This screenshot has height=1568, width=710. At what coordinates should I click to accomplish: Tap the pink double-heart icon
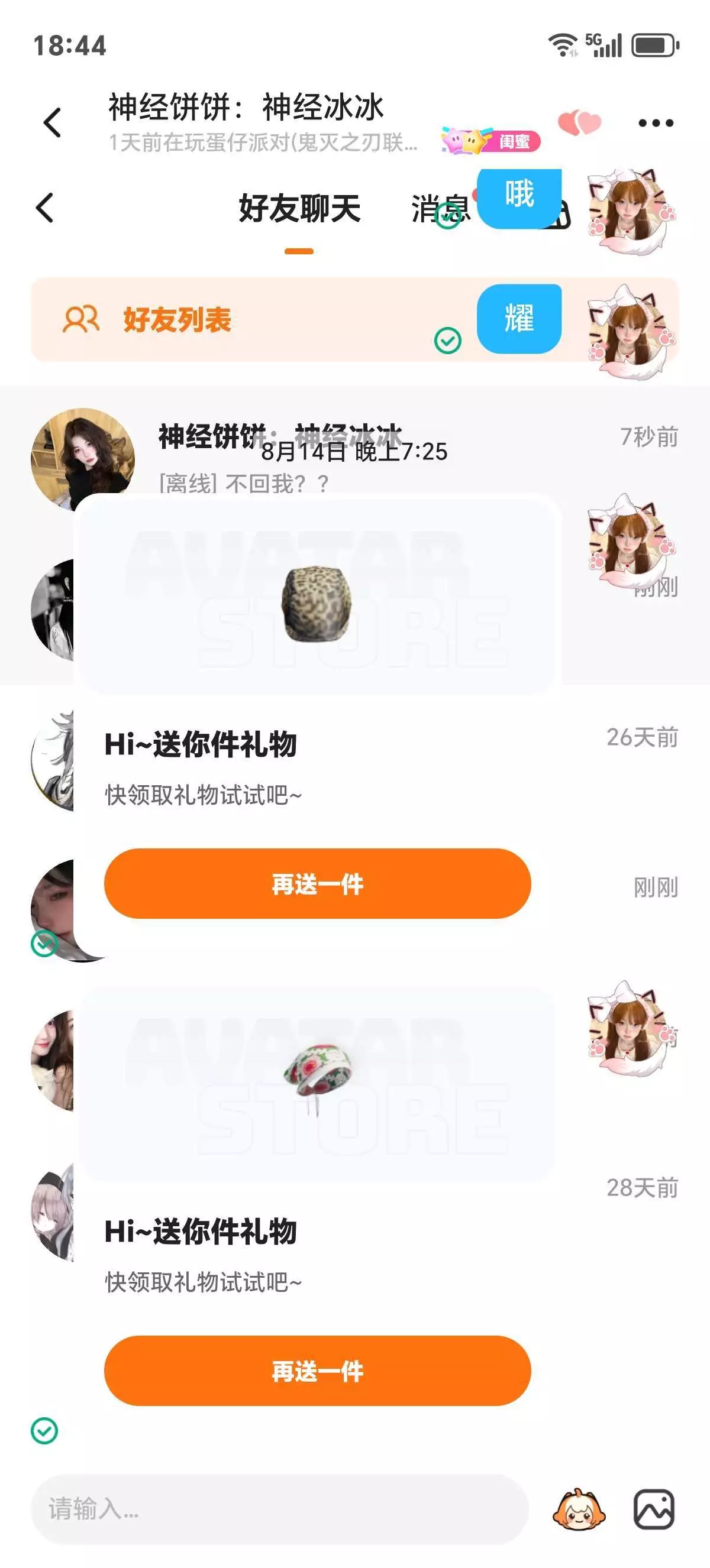579,122
